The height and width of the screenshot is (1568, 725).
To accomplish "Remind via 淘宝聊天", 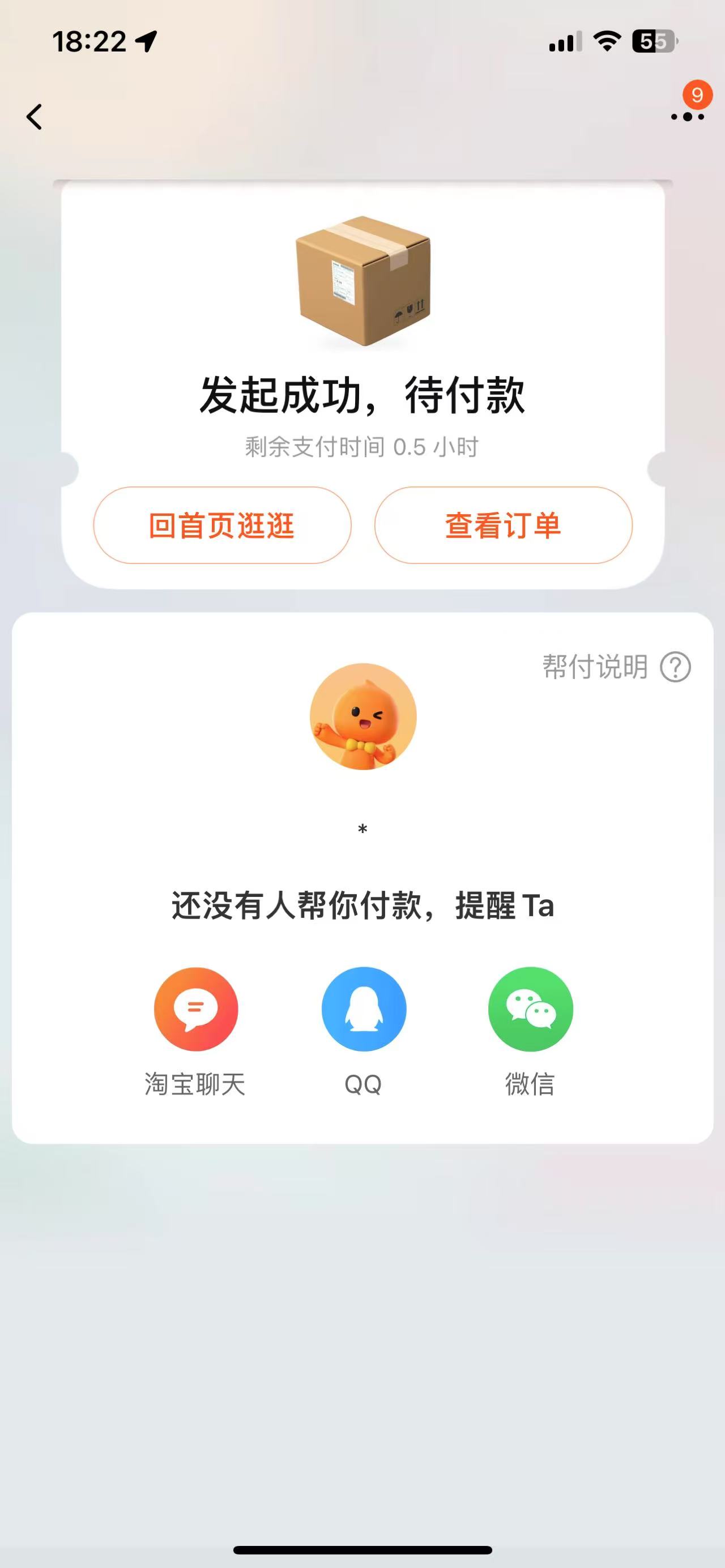I will pyautogui.click(x=195, y=1009).
